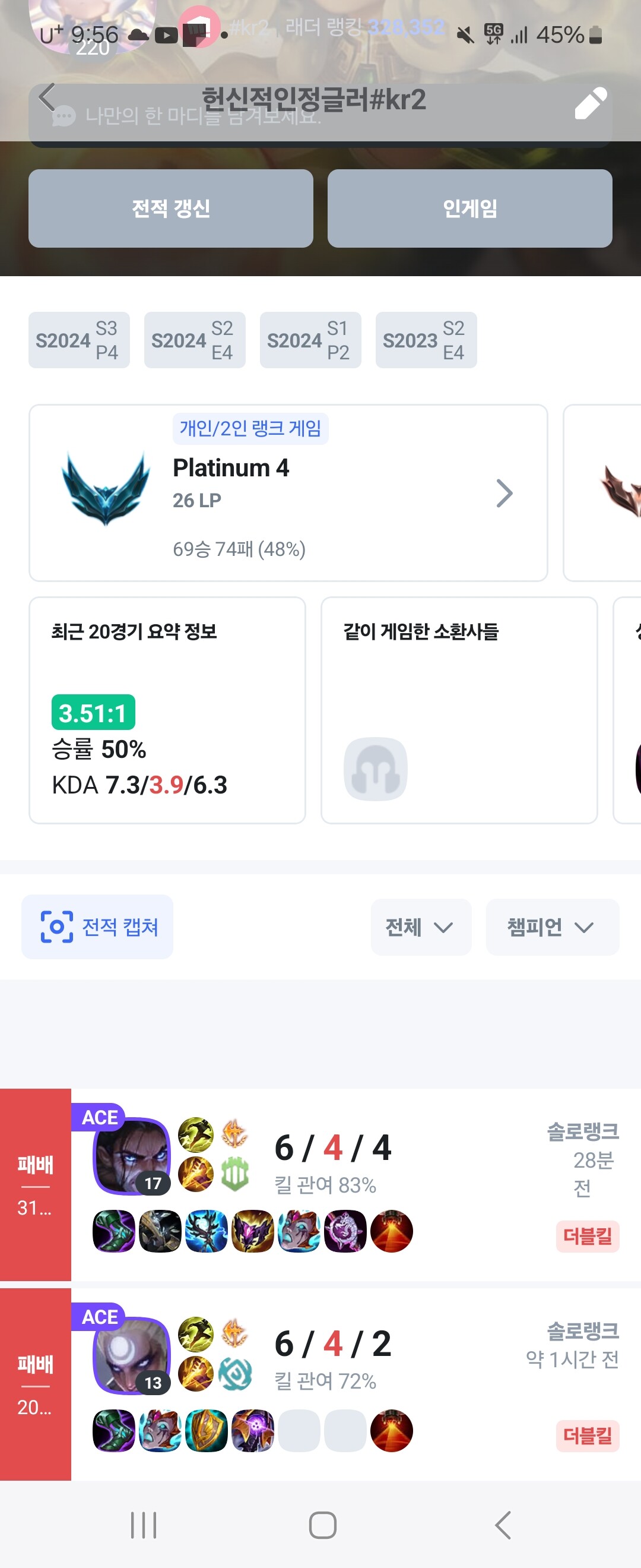Select the S2024 S3 P4 season chip
The image size is (641, 1568).
point(79,340)
